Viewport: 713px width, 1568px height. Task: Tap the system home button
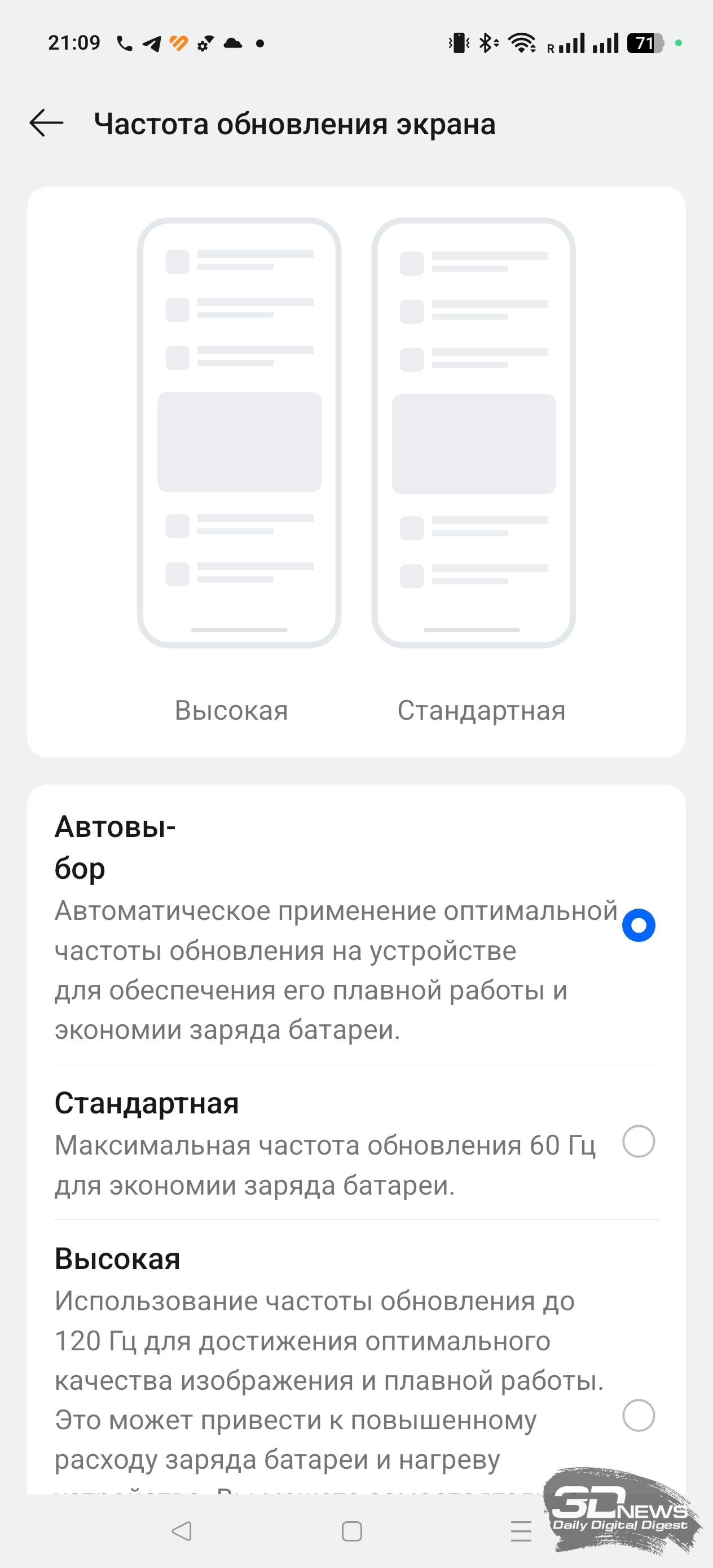pyautogui.click(x=352, y=1531)
